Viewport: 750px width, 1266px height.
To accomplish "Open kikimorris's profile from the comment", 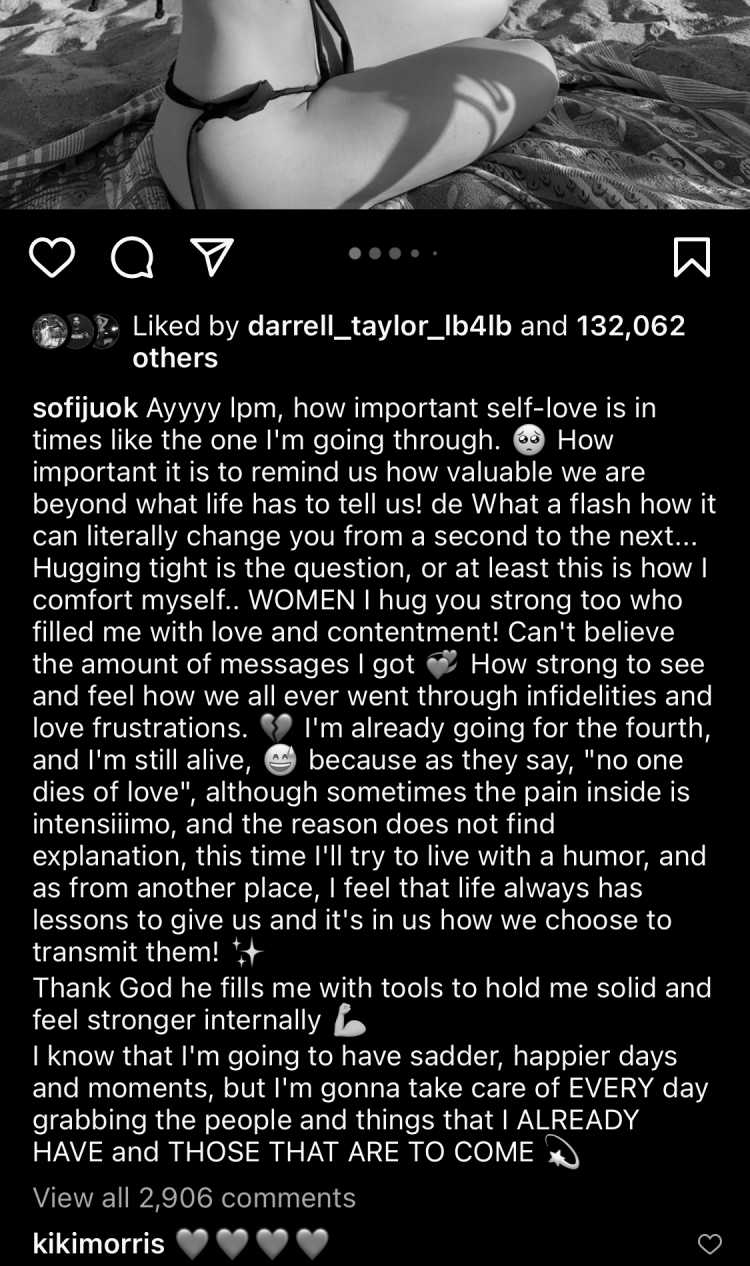I will coord(98,1243).
